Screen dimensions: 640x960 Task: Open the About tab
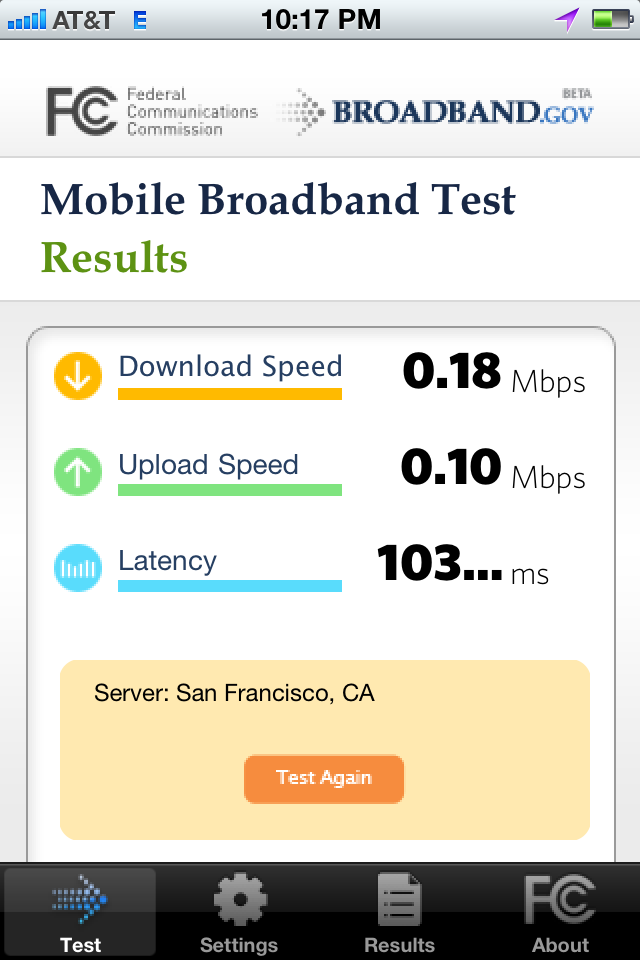pos(560,912)
